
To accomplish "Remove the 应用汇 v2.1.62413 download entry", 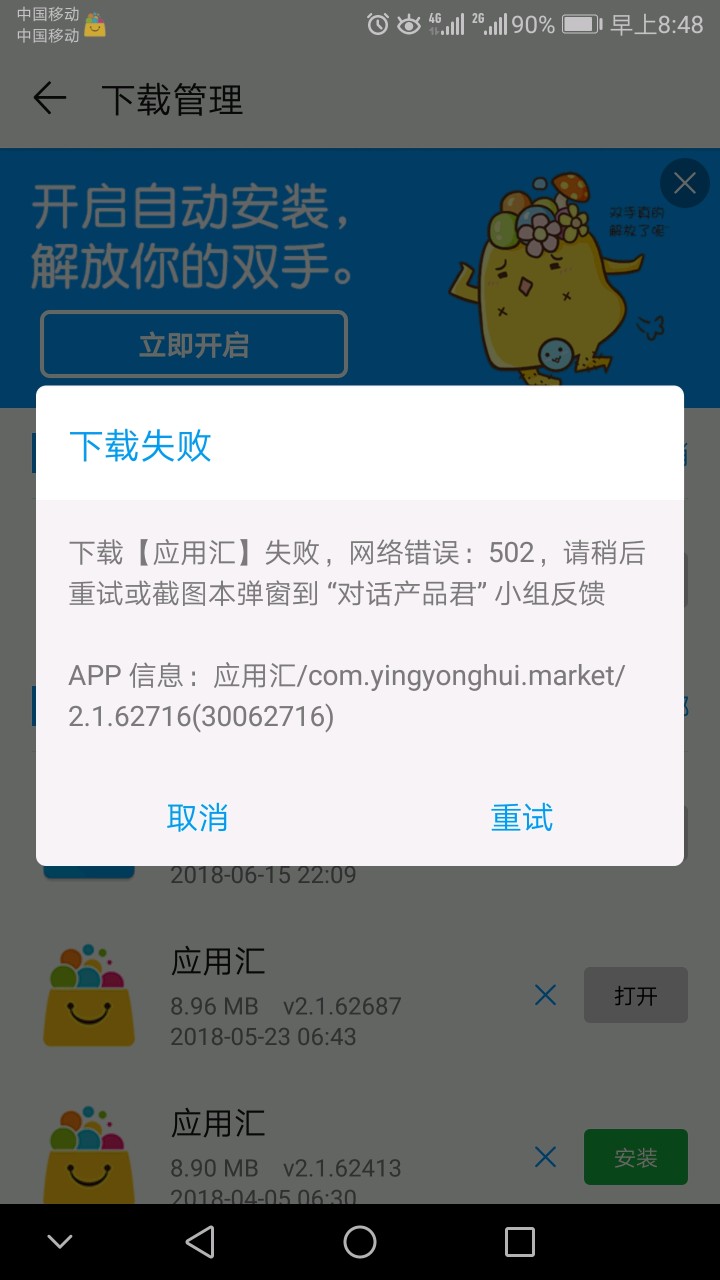I will [545, 1157].
